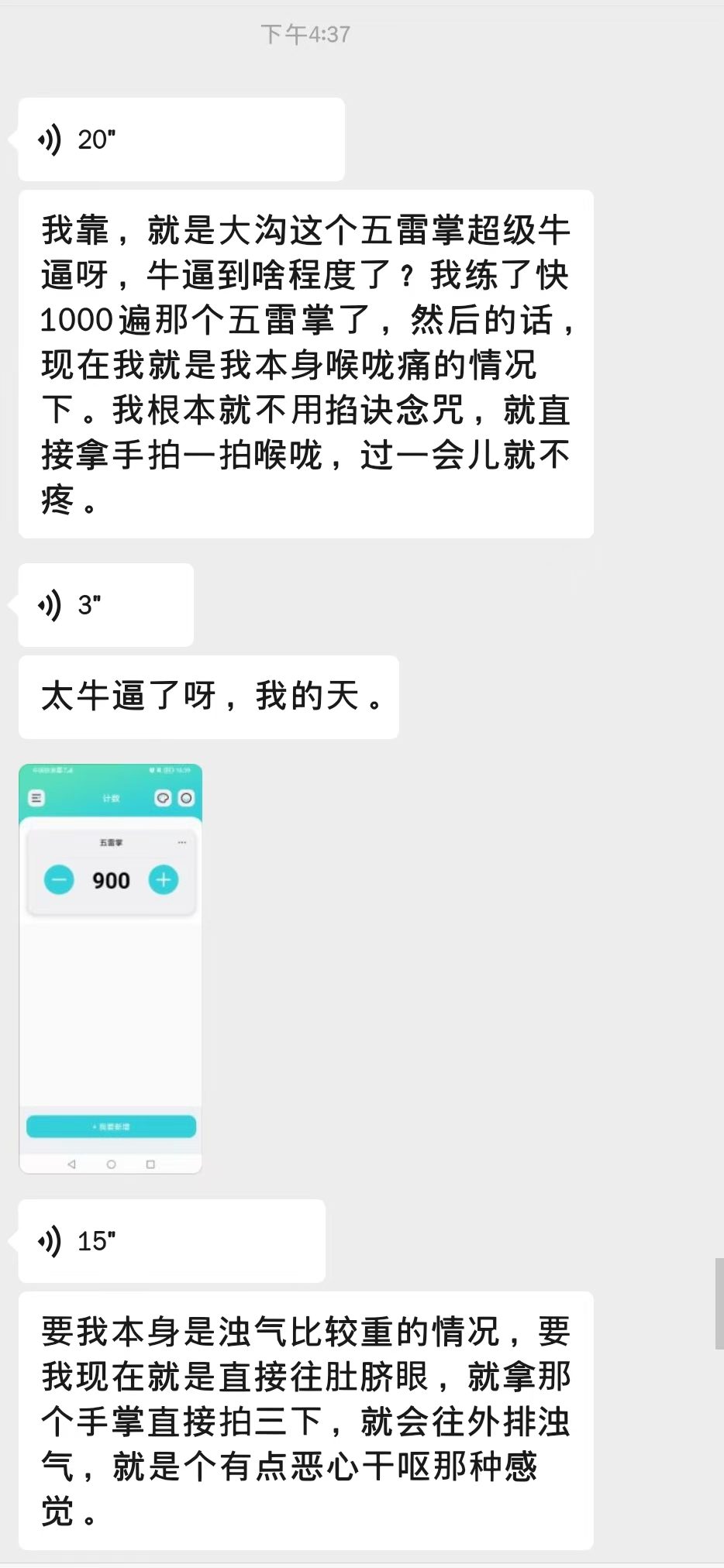Screen dimensions: 724x1568
Task: Open the shared counter screenshot image
Action: pyautogui.click(x=111, y=968)
